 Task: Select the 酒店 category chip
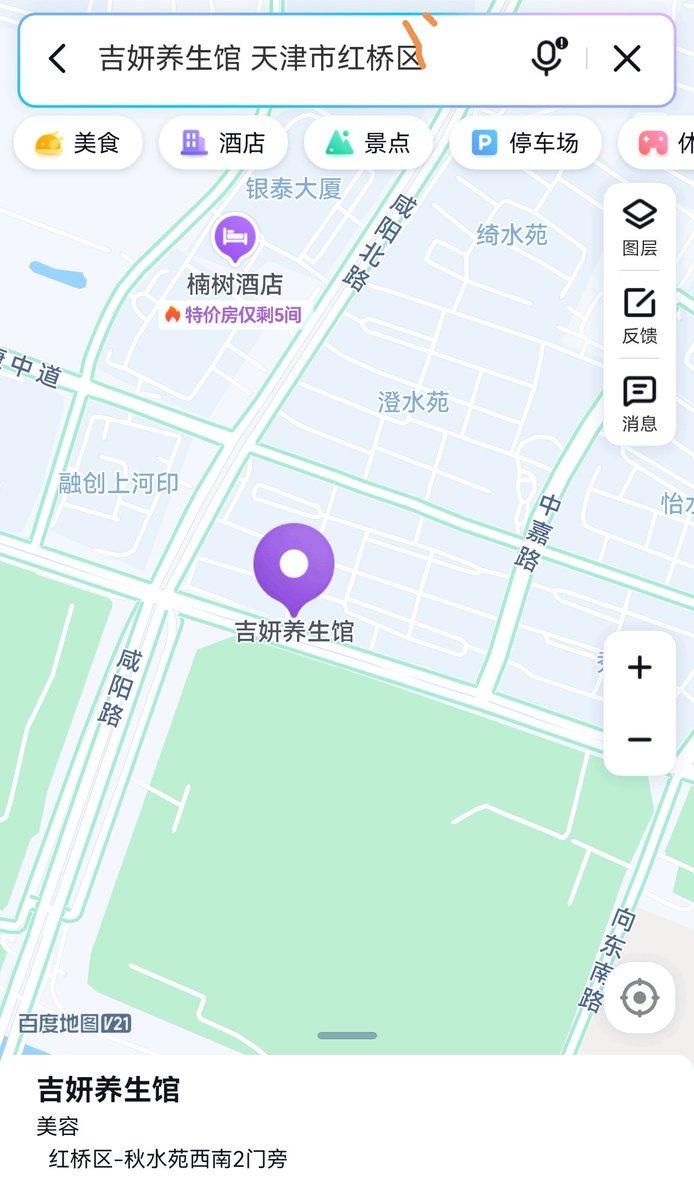pyautogui.click(x=223, y=143)
